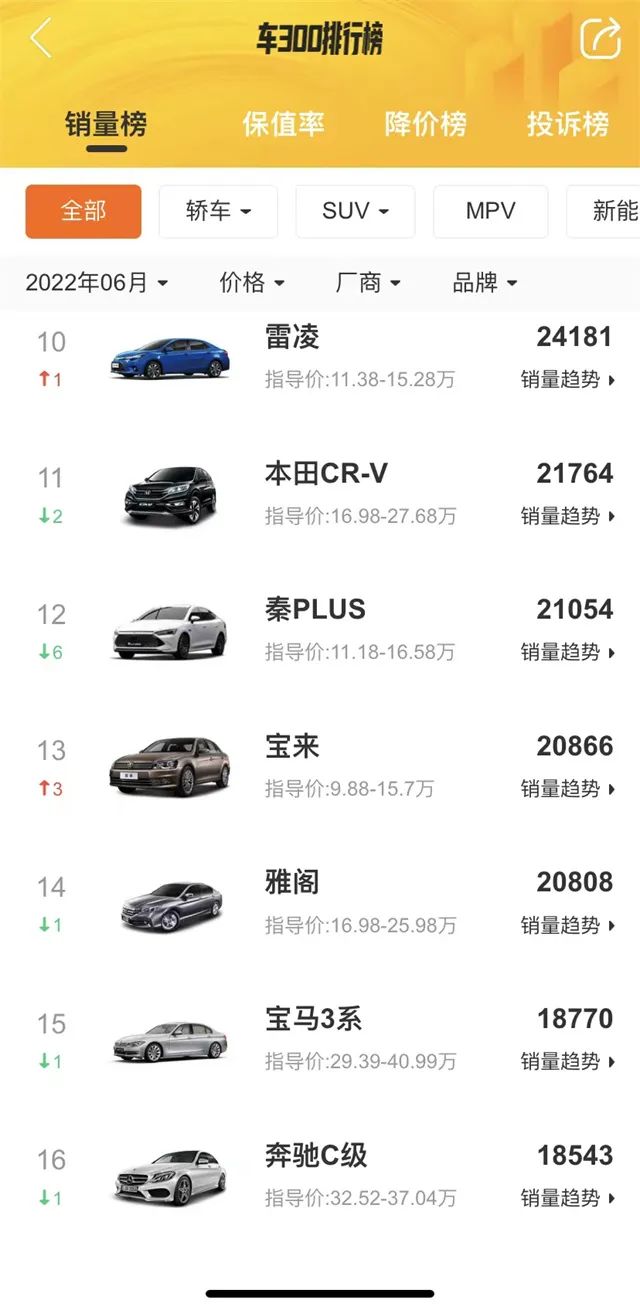Viewport: 640px width, 1310px height.
Task: Open the 奔驰C级 car entry
Action: point(316,1156)
